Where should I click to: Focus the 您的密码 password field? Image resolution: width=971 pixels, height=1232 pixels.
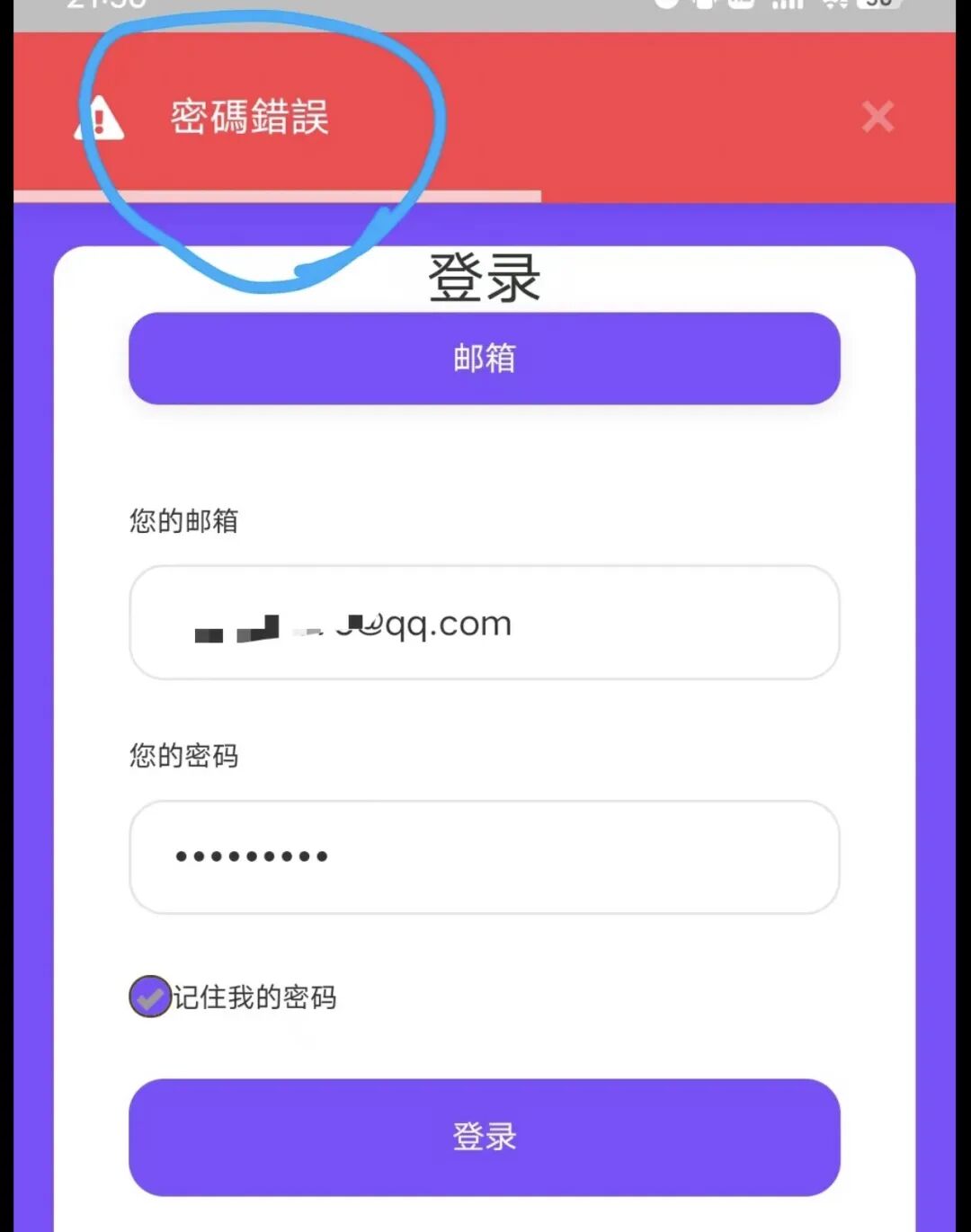point(484,857)
